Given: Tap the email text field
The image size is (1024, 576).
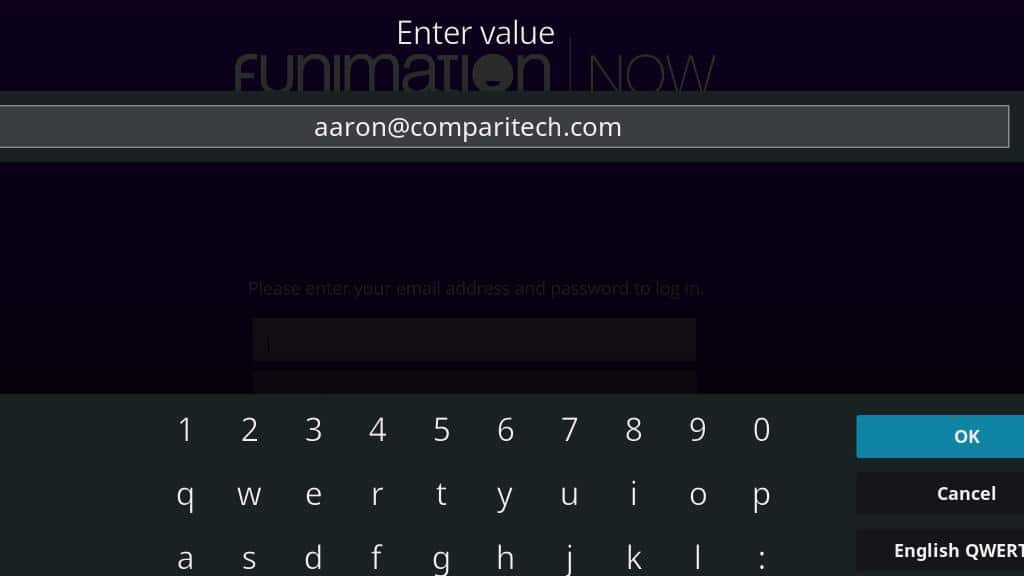Looking at the screenshot, I should 504,127.
